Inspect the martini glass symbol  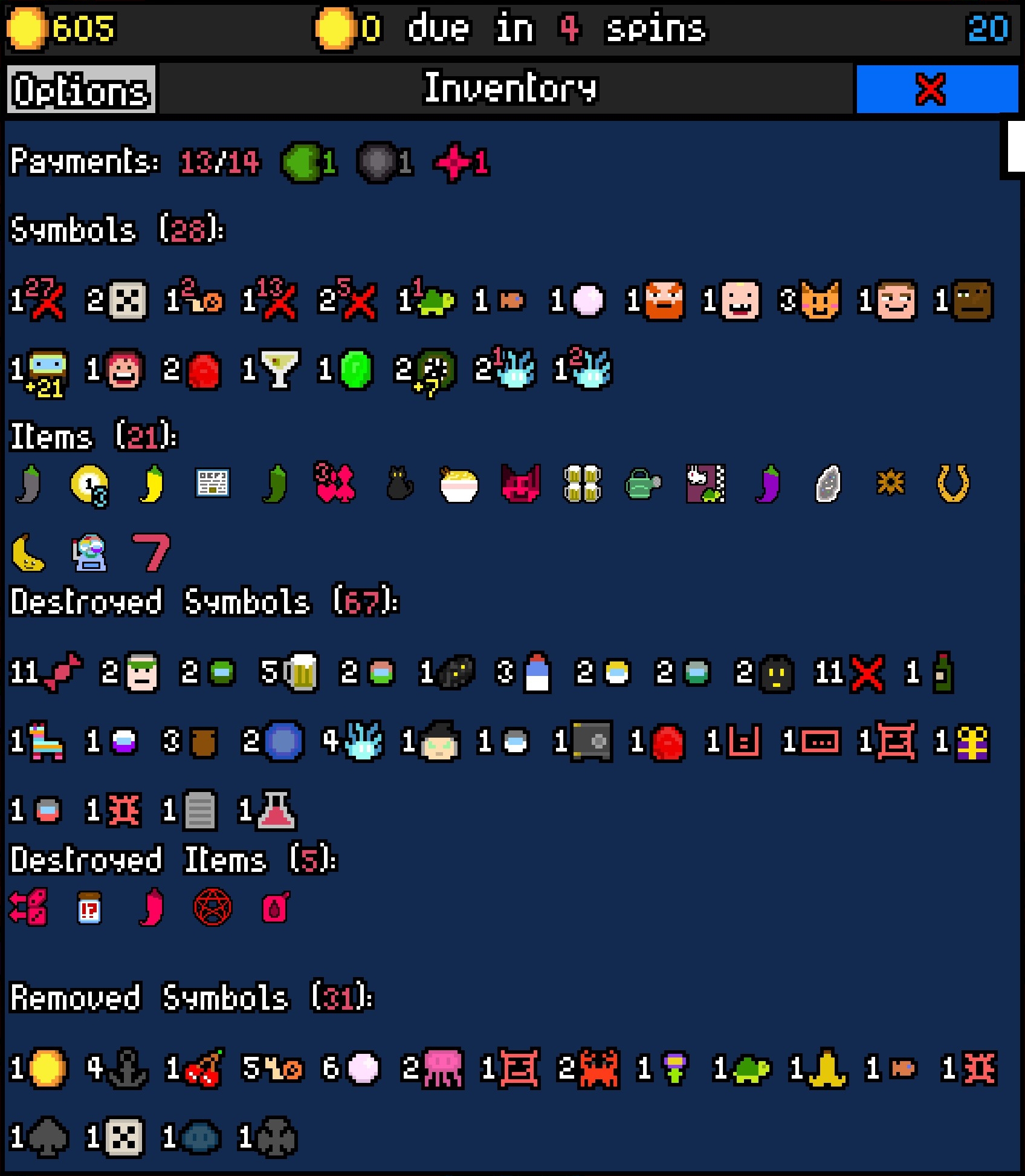pos(278,369)
